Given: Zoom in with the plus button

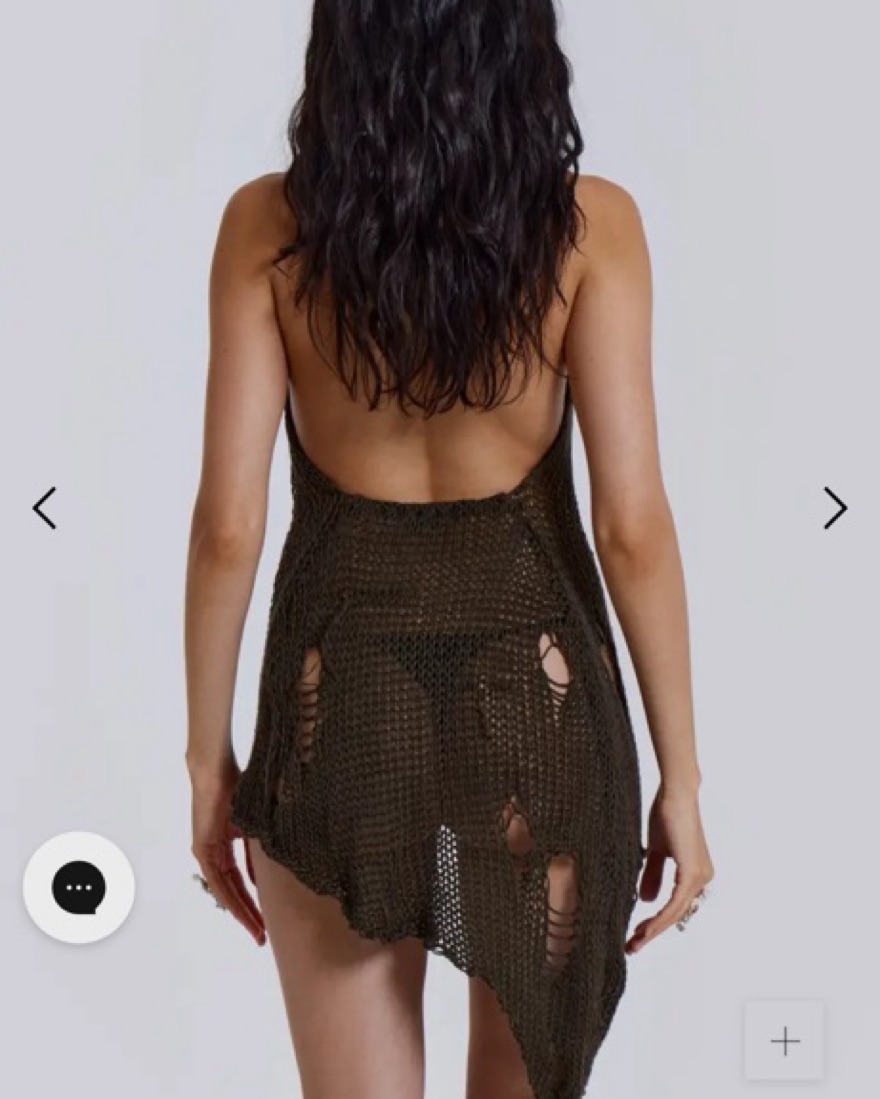Looking at the screenshot, I should coord(785,1041).
